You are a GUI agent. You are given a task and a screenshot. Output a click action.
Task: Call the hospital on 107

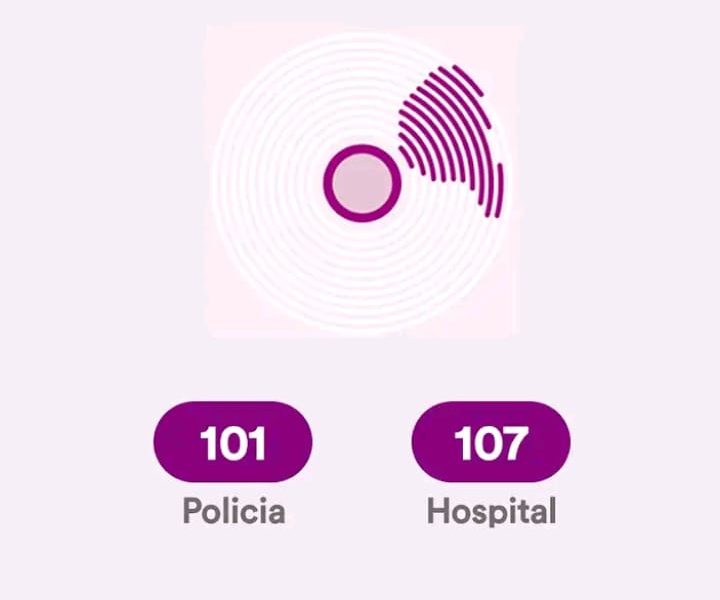491,442
